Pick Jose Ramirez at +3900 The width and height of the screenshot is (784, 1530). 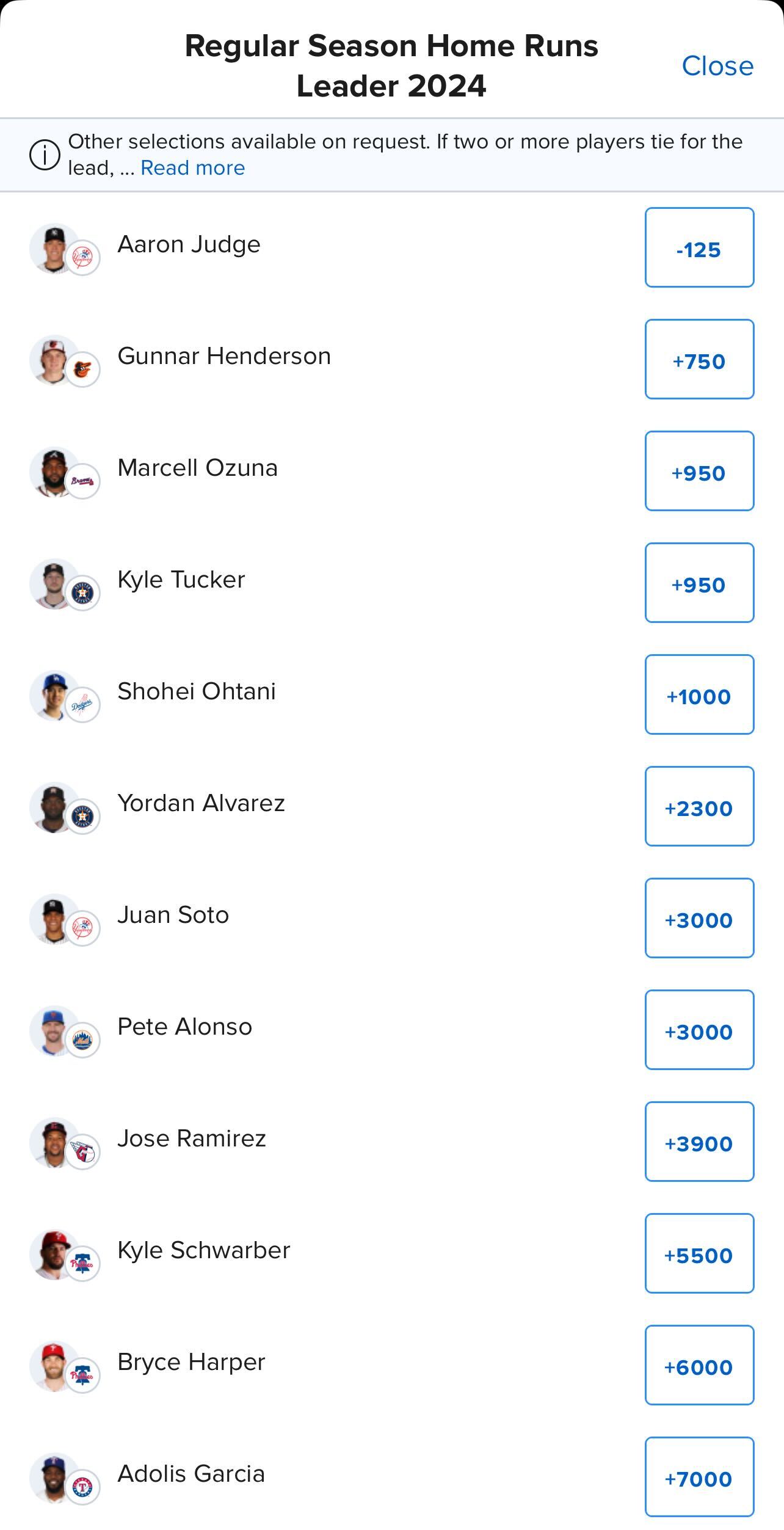(x=700, y=1142)
